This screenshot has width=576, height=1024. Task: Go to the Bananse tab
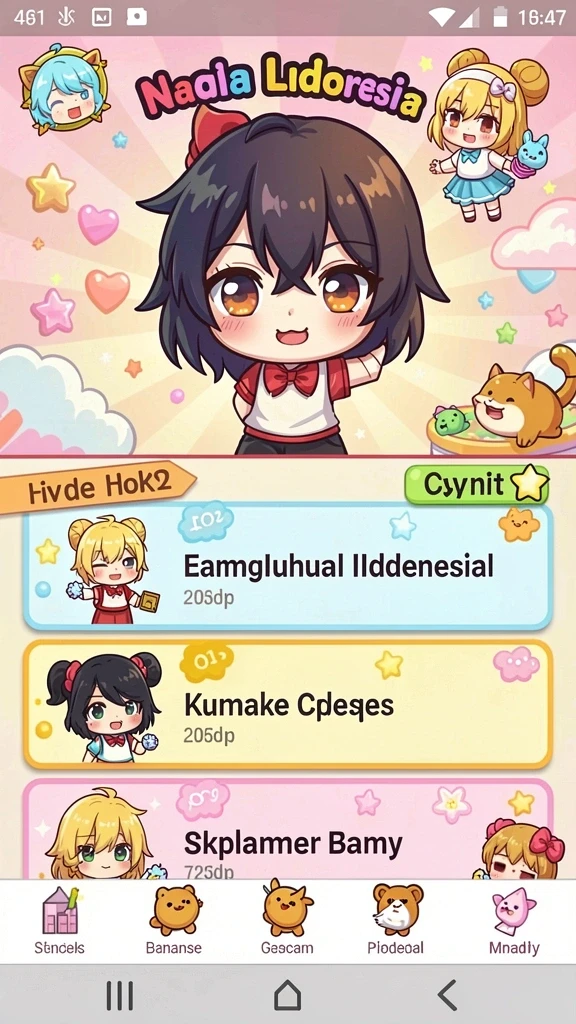[174, 920]
